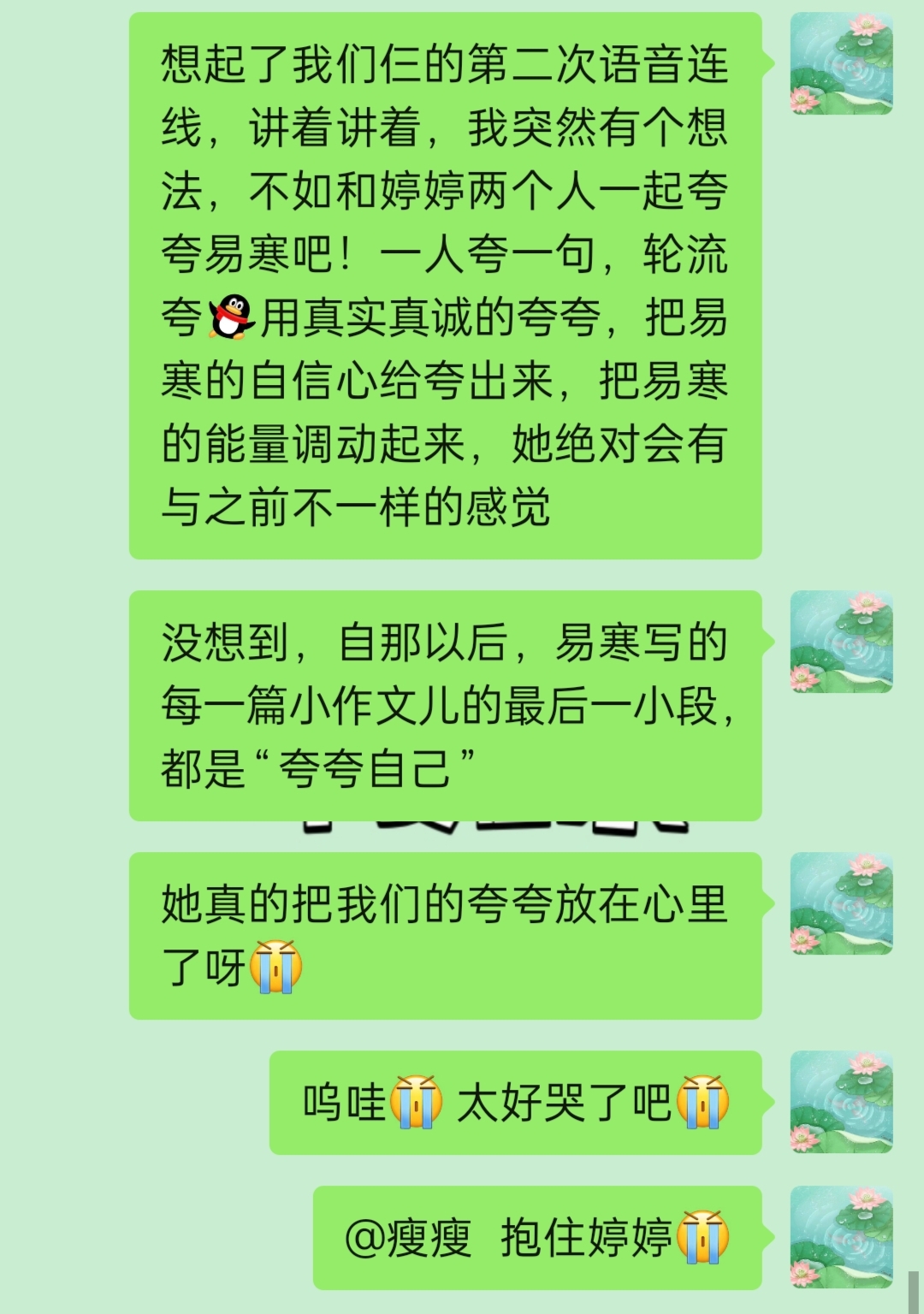
Task: Tap avatar next to 没想到，自那以后 message
Action: (x=841, y=642)
